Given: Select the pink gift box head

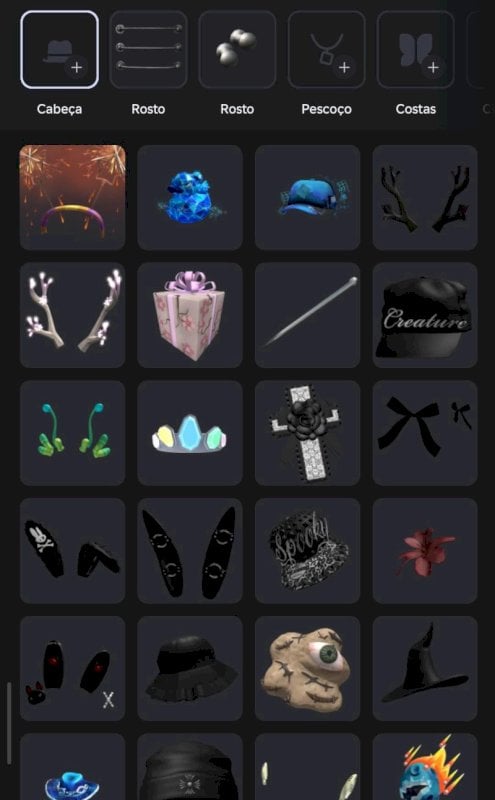Looking at the screenshot, I should coord(190,315).
